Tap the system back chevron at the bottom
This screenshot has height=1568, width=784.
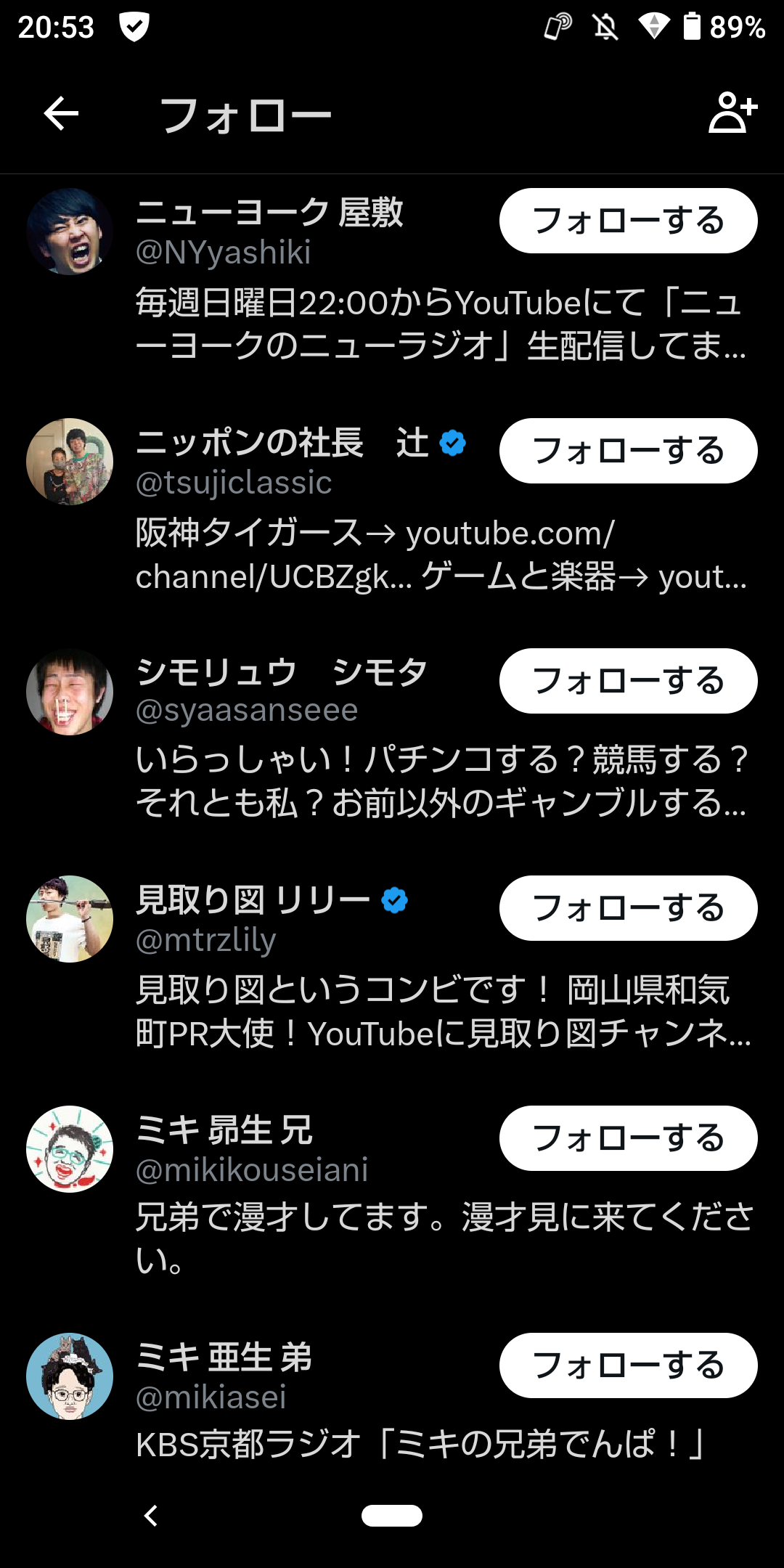coord(151,1516)
